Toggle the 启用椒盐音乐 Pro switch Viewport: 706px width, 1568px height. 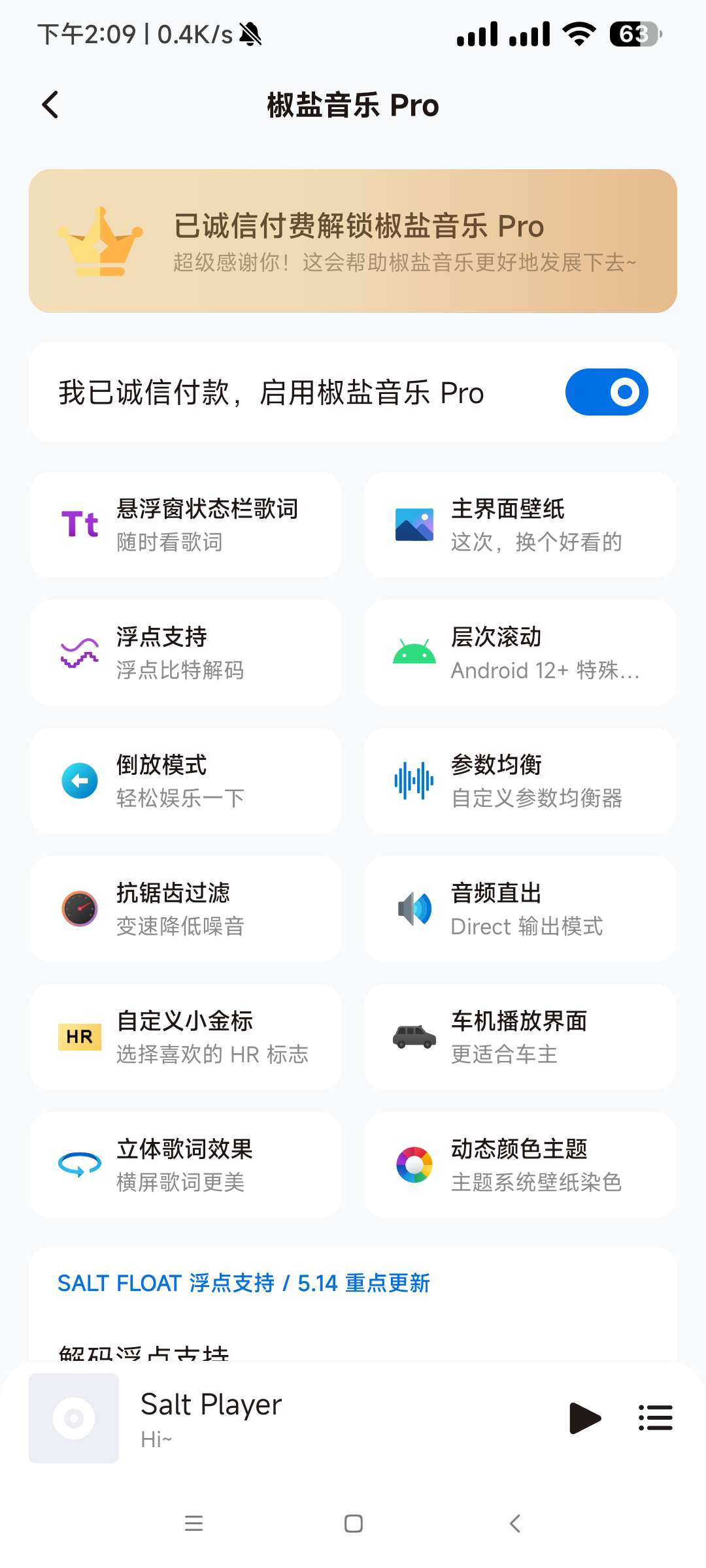pos(606,392)
